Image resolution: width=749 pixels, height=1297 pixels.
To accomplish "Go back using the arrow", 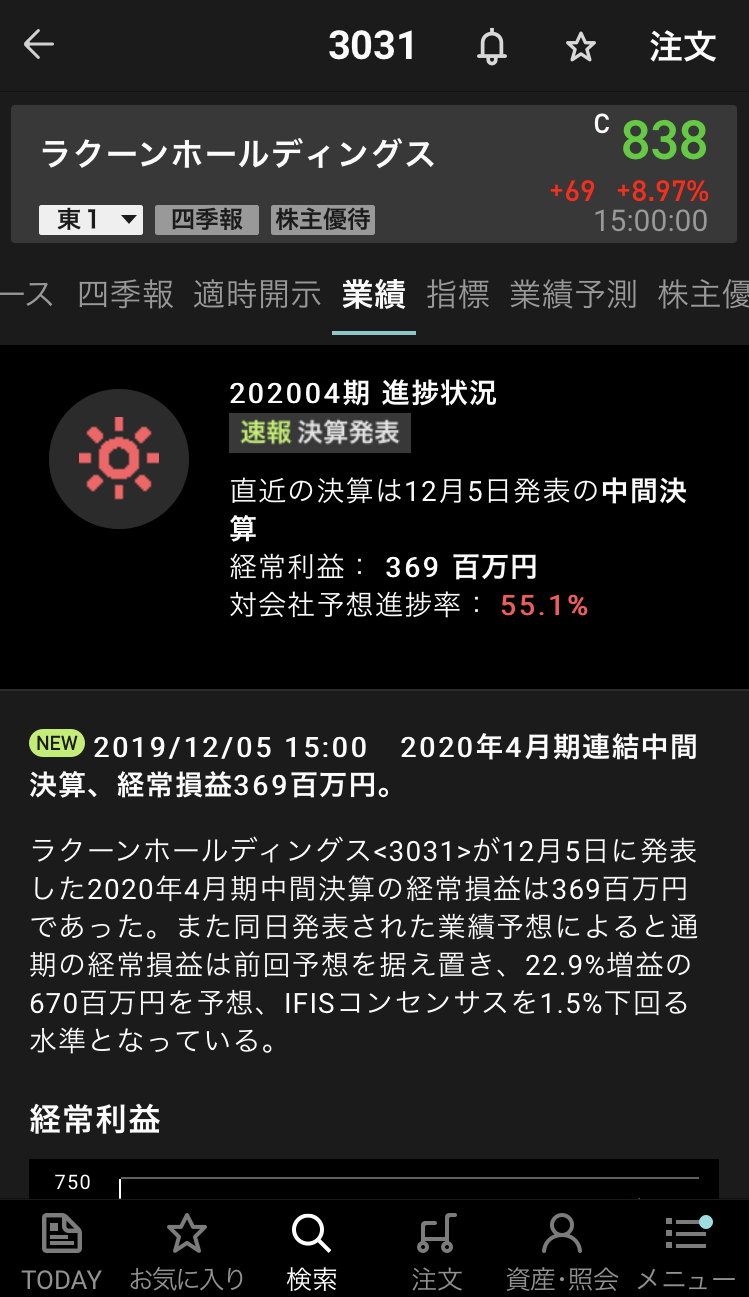I will 39,45.
